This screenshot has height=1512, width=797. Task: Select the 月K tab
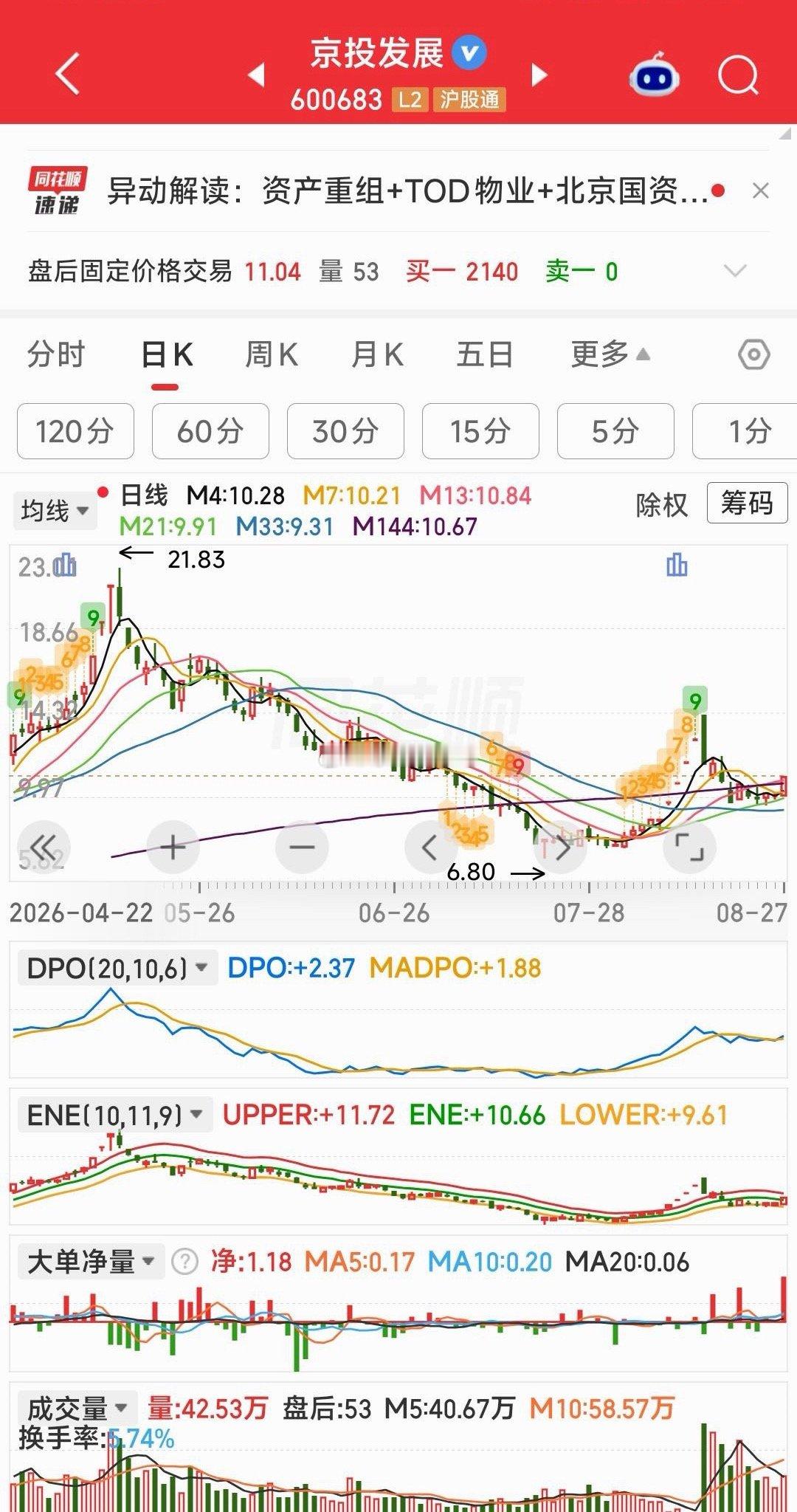[x=377, y=354]
